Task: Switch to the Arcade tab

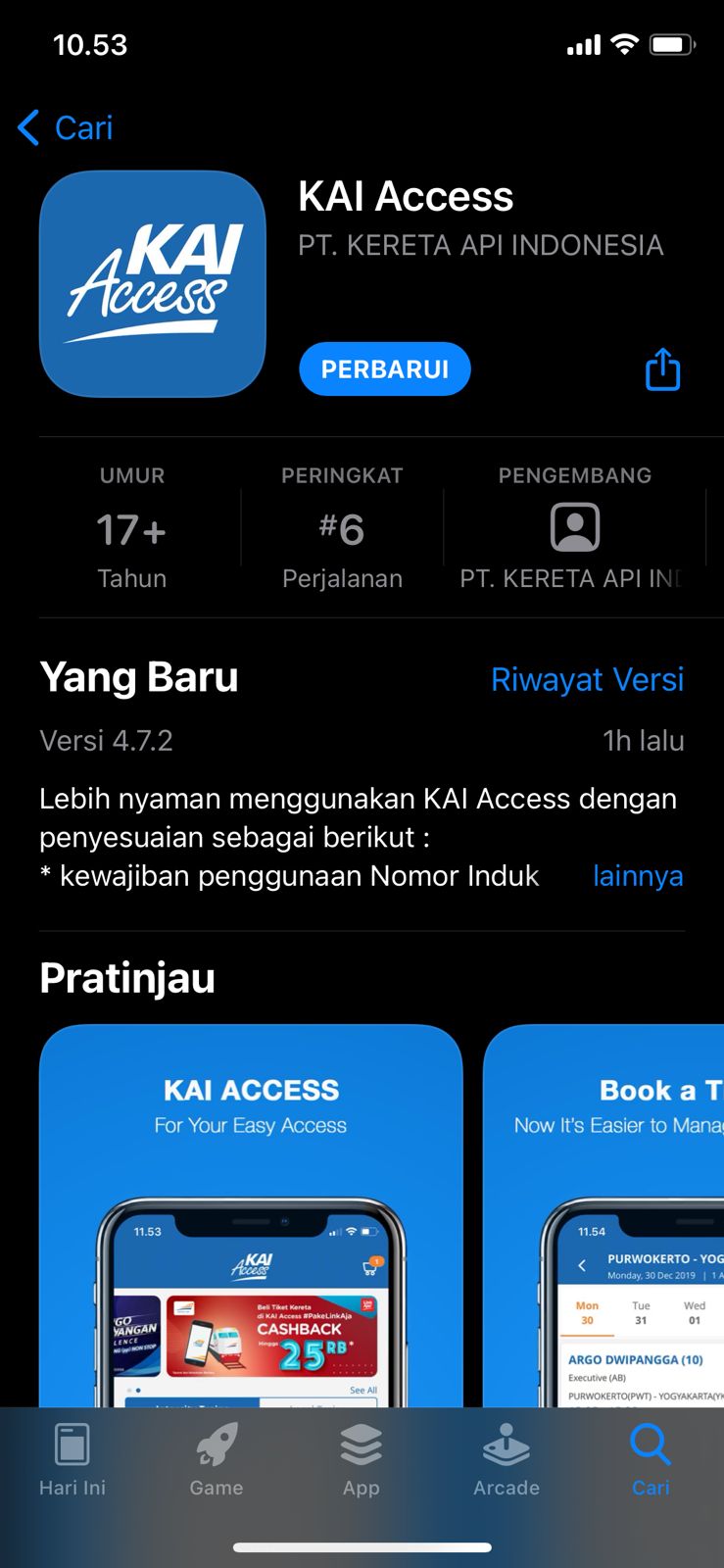Action: click(x=507, y=1459)
